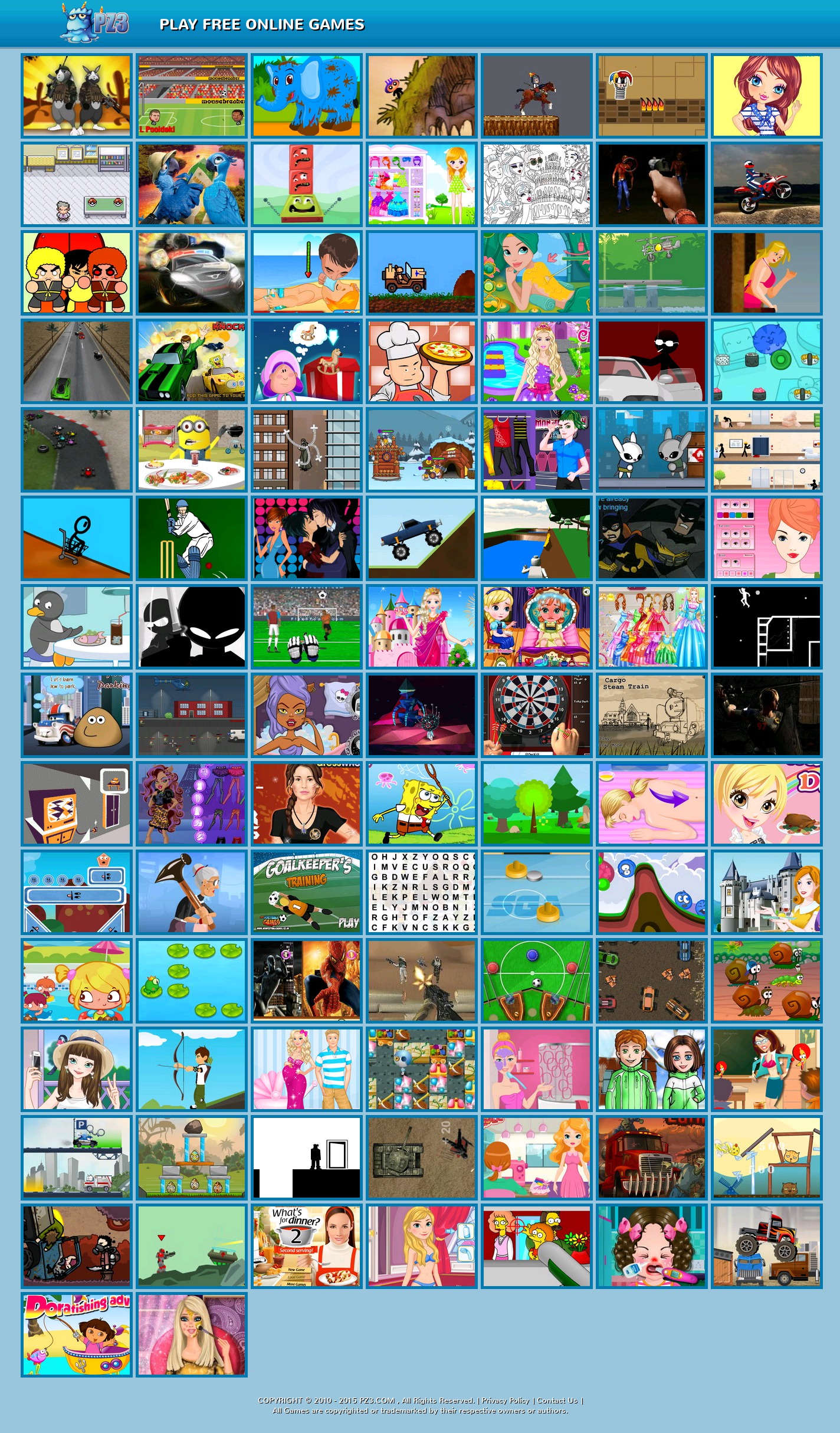Launch the Spider-Man game tile
The height and width of the screenshot is (1433, 840).
(x=306, y=981)
